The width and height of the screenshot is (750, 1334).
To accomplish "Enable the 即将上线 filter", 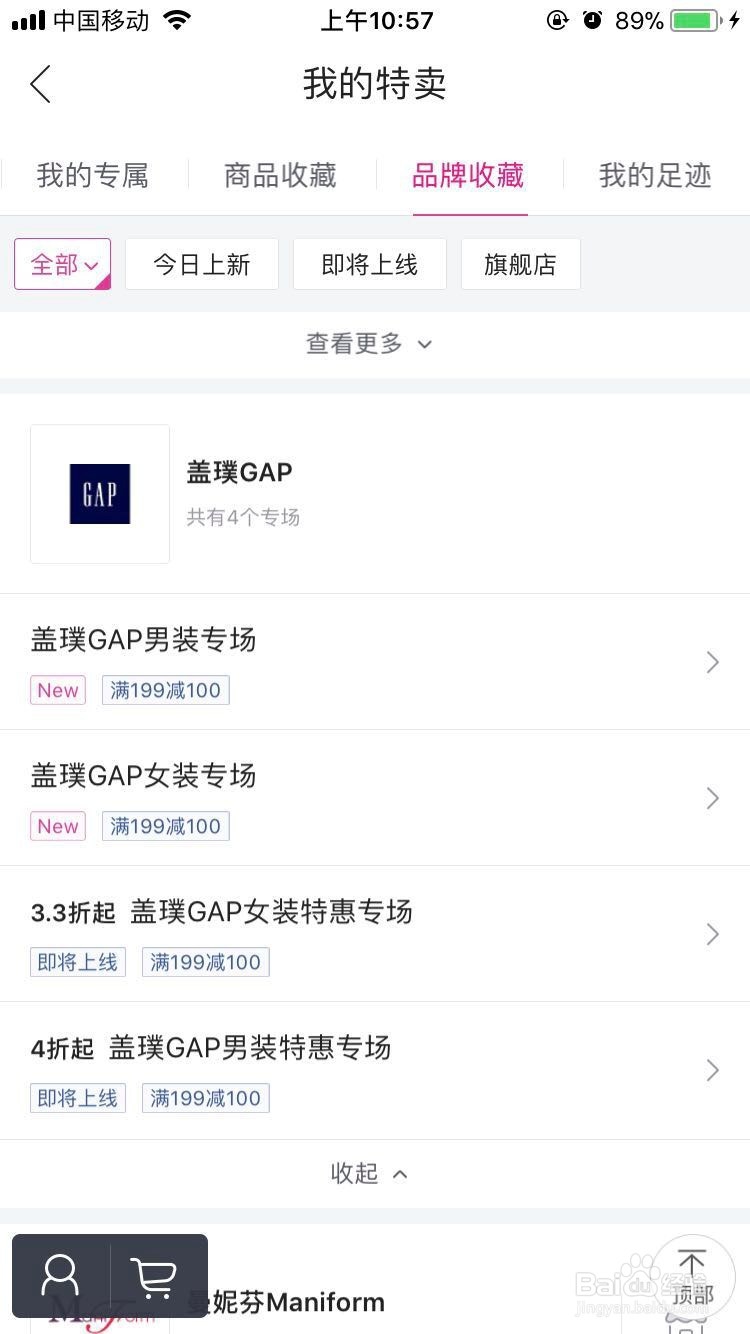I will point(370,264).
